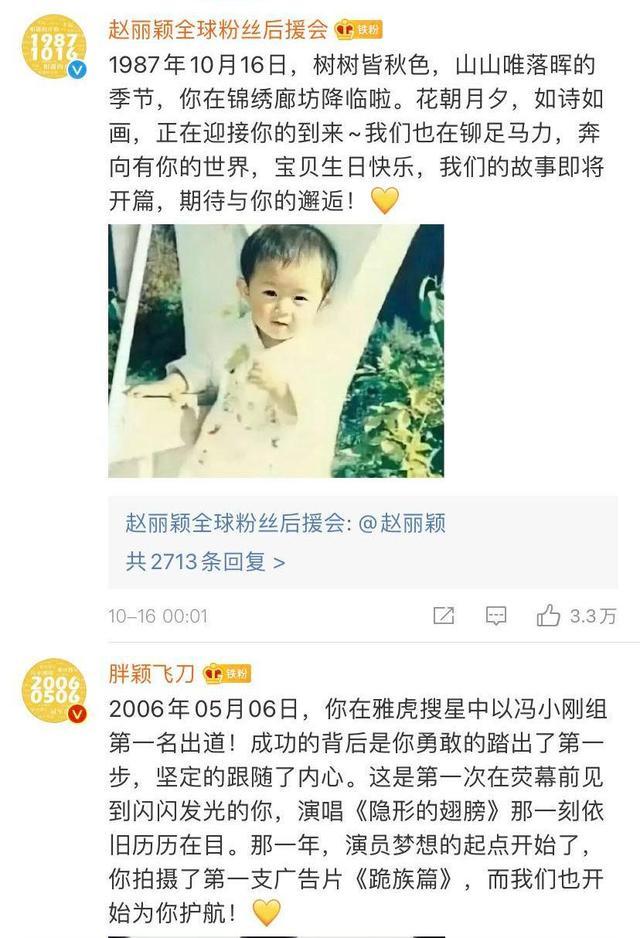Open 赵丽颖全球粉丝后援会 profile avatar

point(54,47)
